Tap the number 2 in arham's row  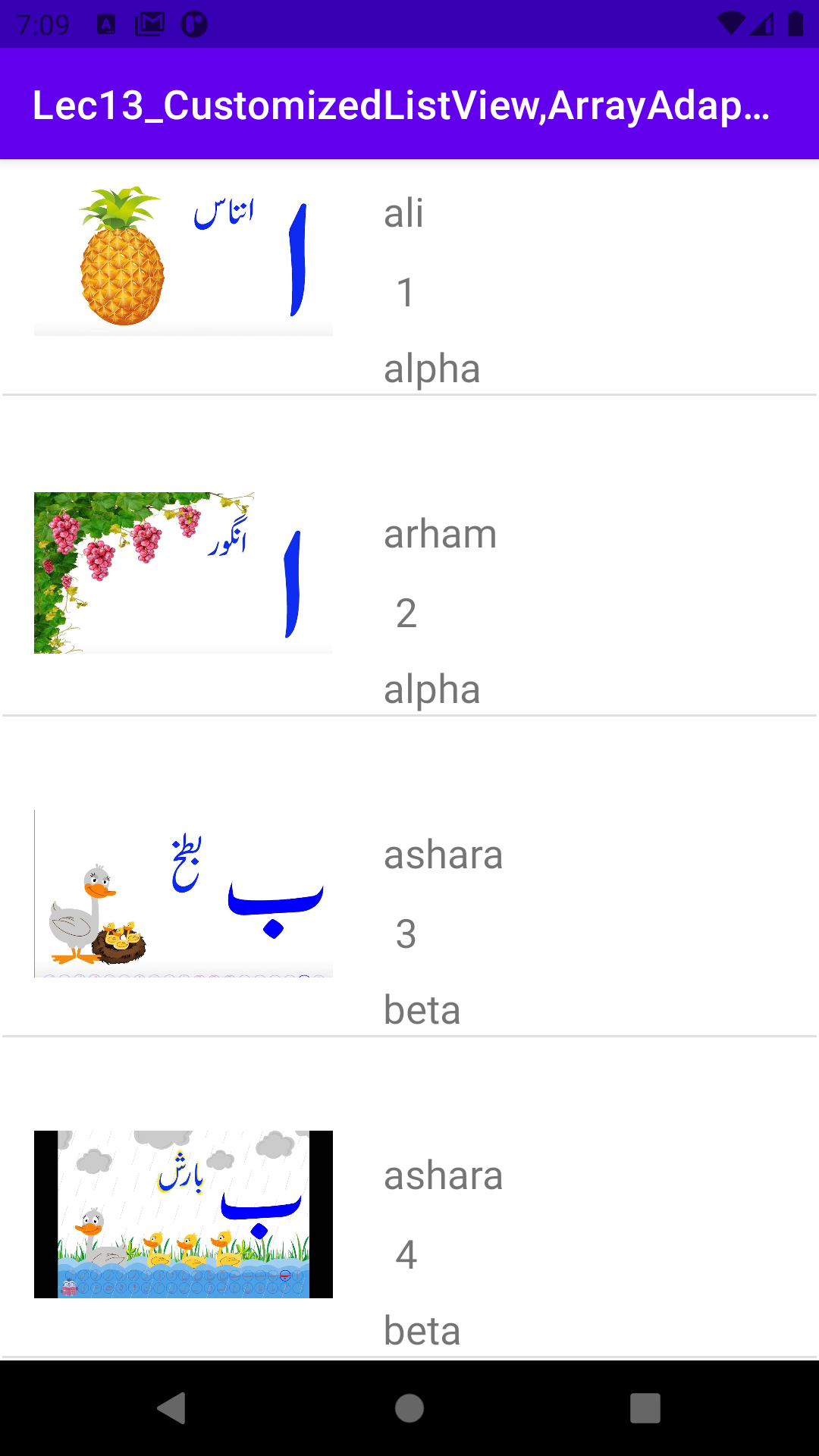pos(406,614)
